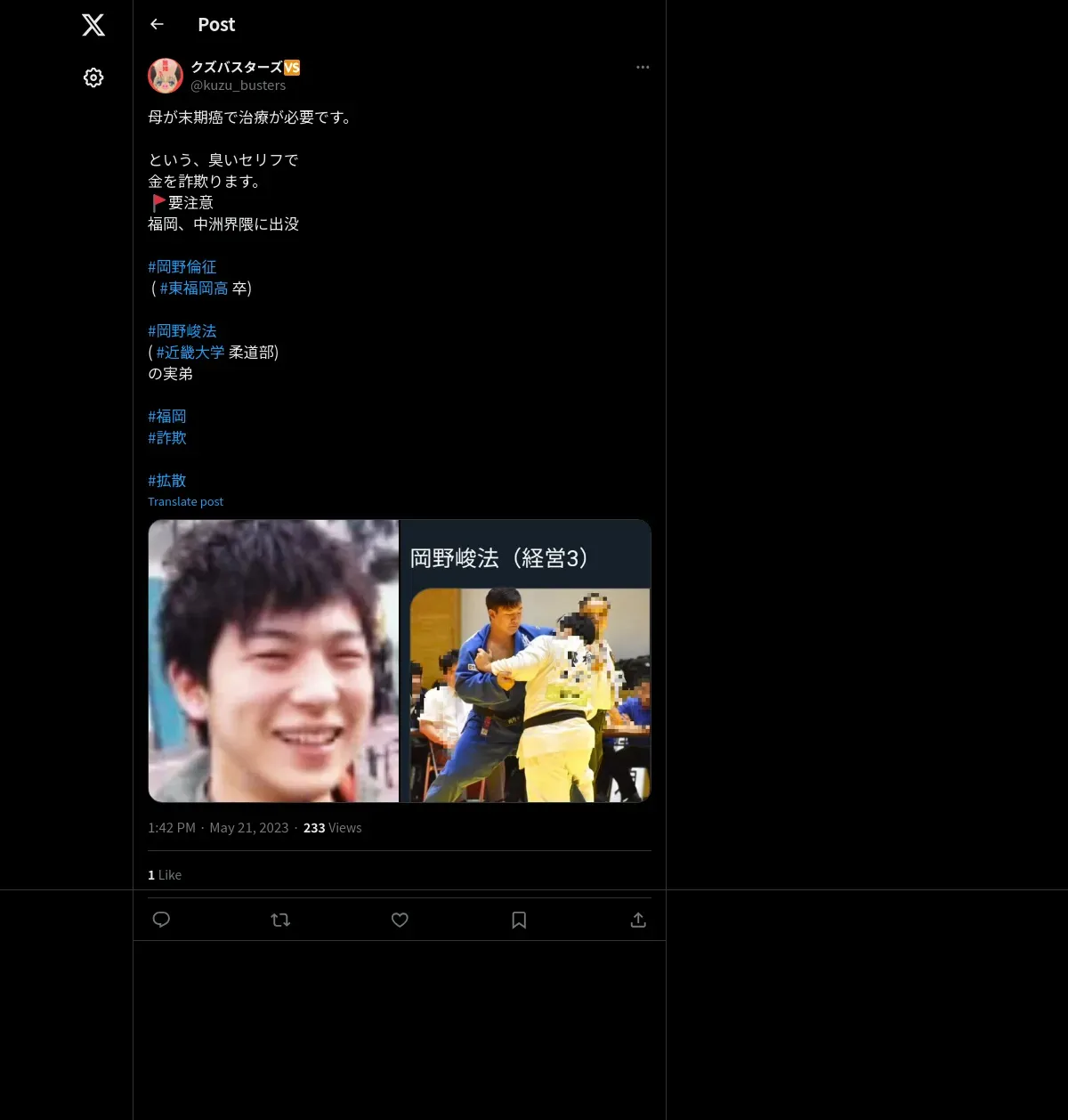1068x1120 pixels.
Task: Repost this post
Action: (x=280, y=920)
